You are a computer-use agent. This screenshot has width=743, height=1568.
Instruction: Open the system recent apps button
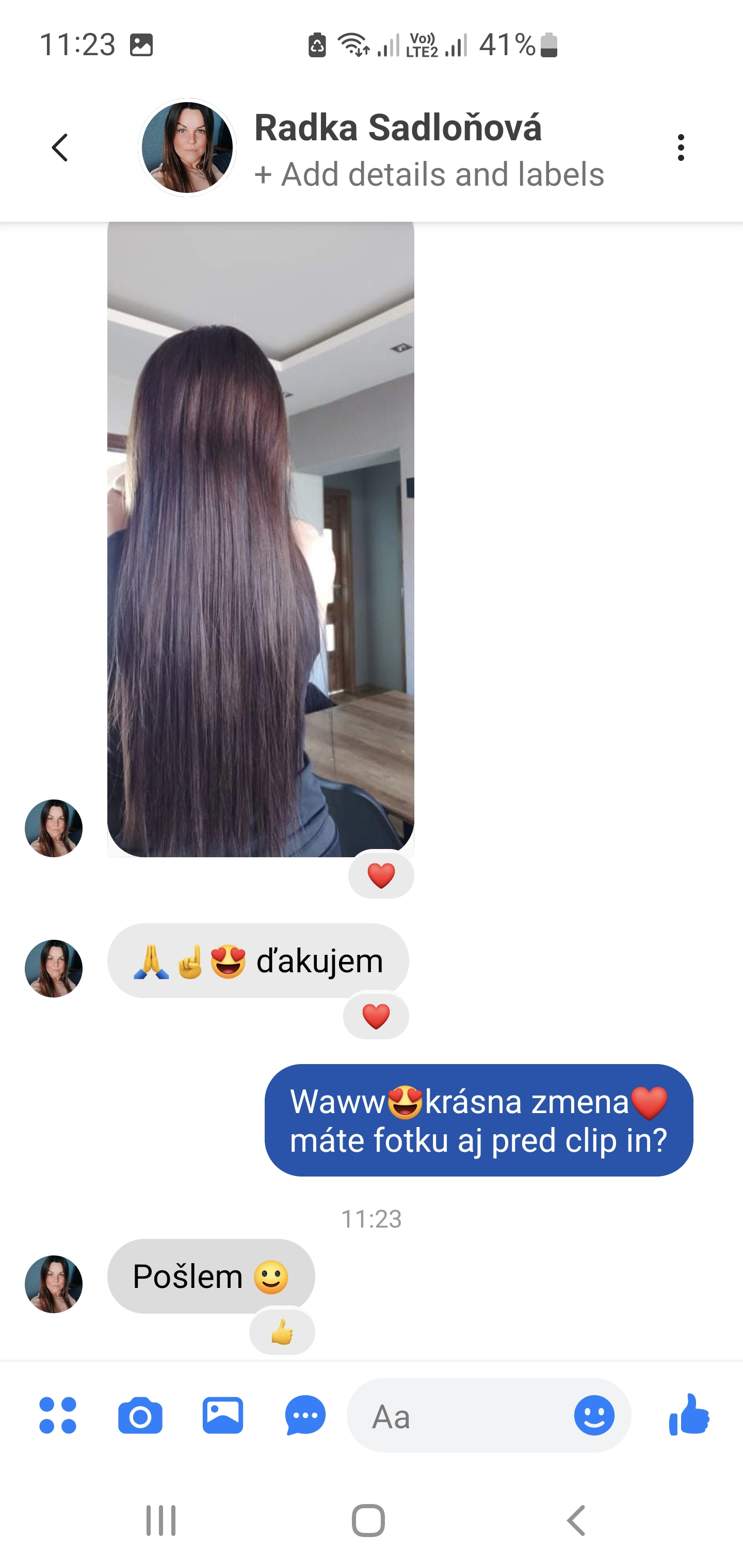[x=161, y=1521]
